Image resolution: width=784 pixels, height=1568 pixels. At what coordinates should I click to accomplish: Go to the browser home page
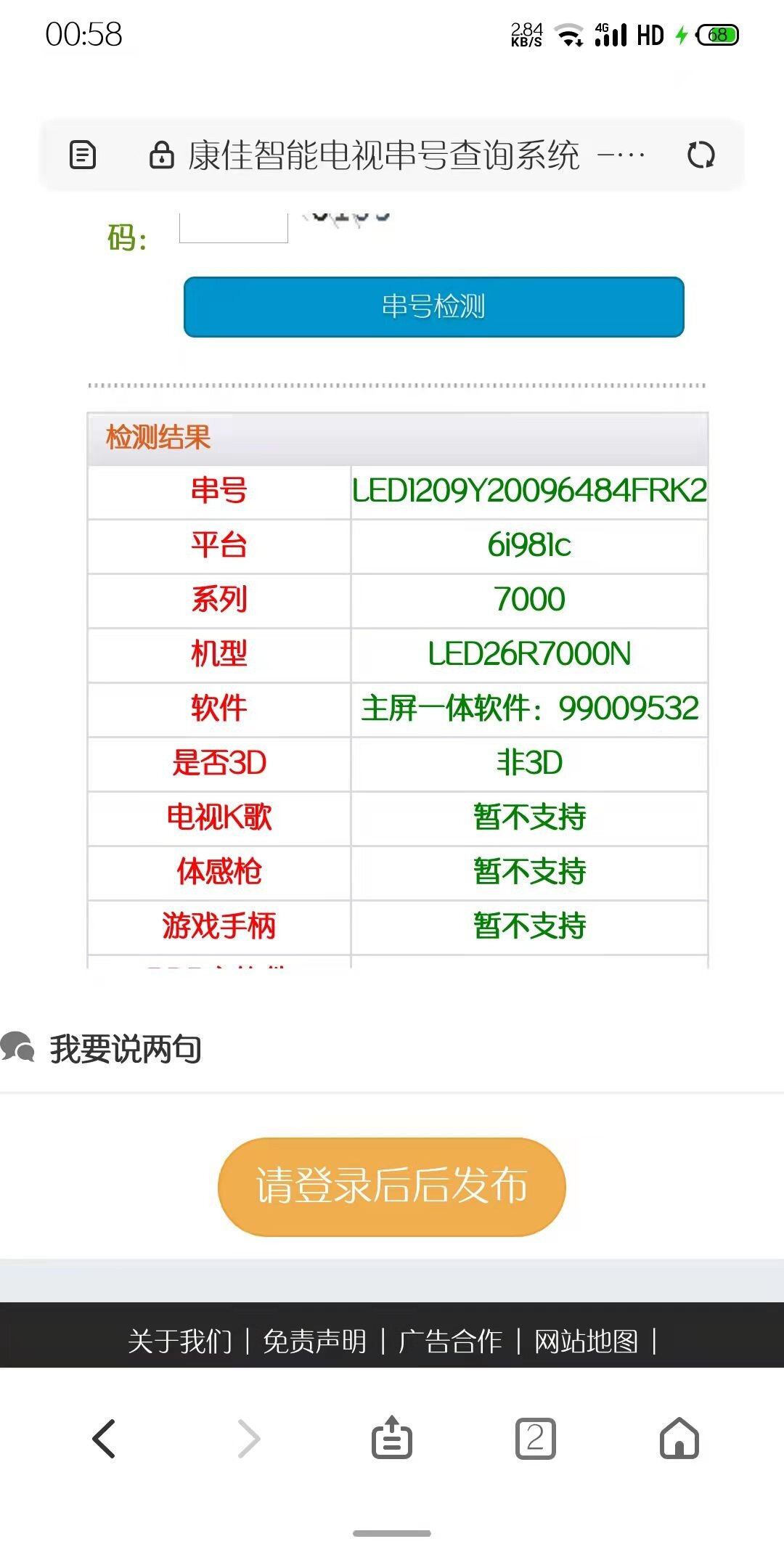coord(679,1438)
